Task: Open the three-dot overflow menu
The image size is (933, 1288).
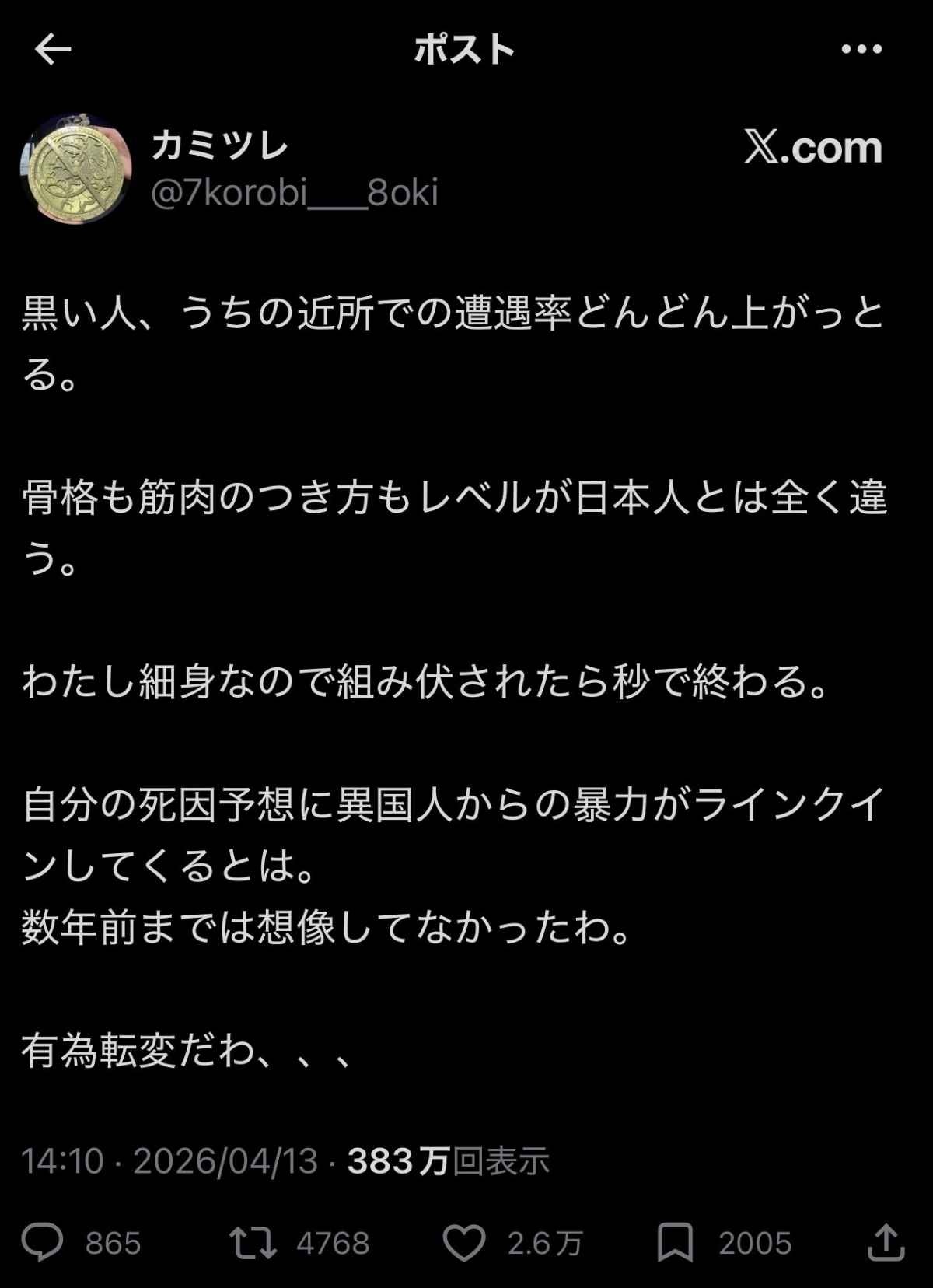Action: pos(861,50)
